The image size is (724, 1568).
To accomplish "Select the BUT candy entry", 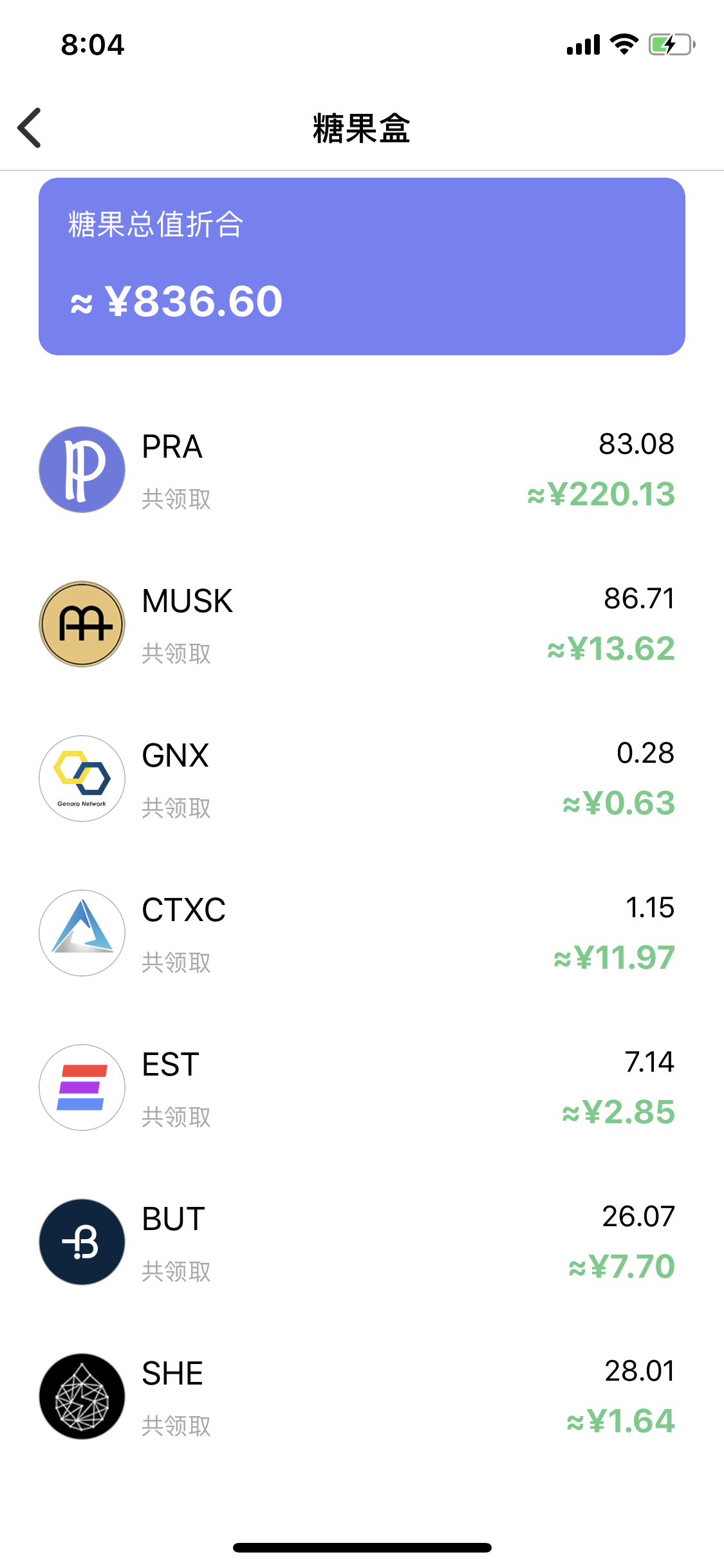I will click(x=362, y=1242).
